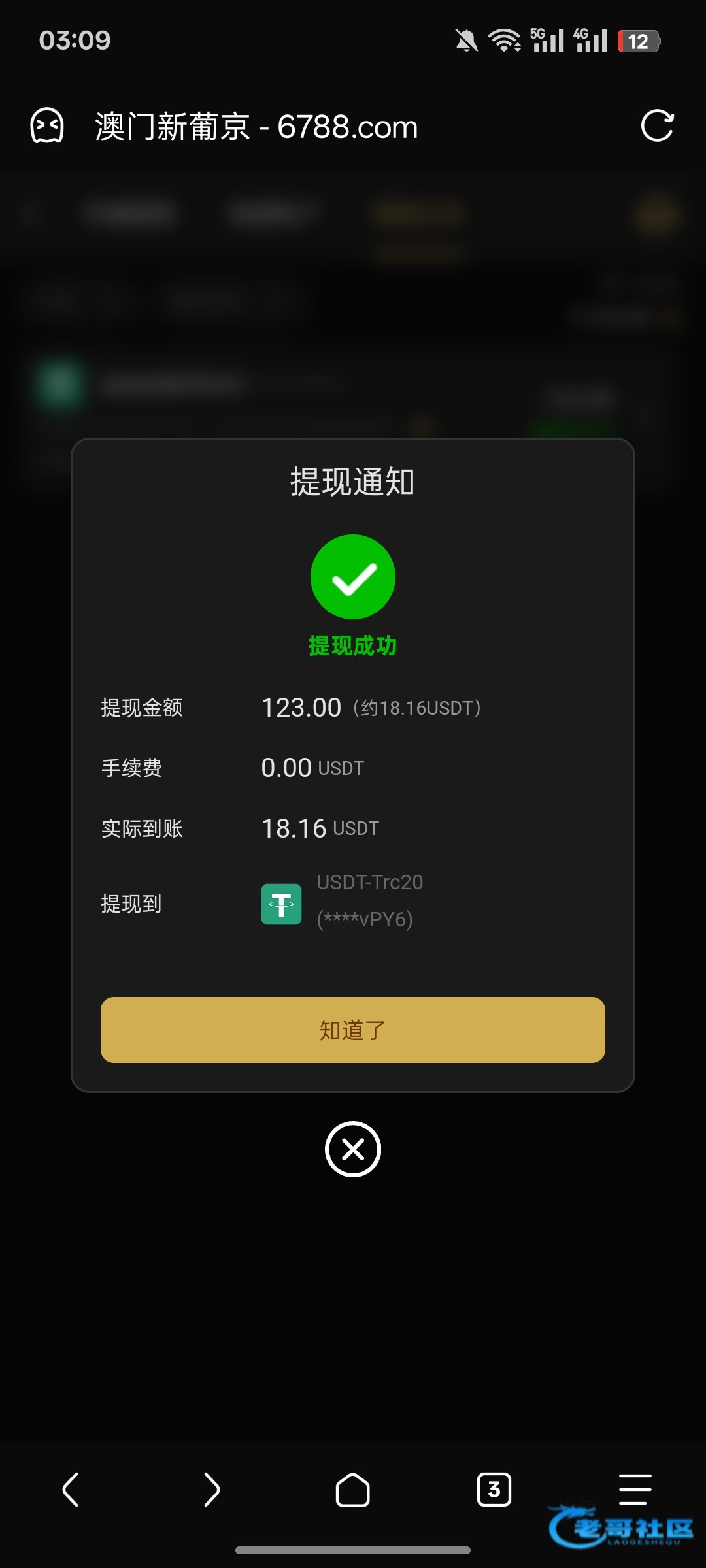Close the withdrawal dialog with the X circle
This screenshot has width=706, height=1568.
pyautogui.click(x=353, y=1149)
